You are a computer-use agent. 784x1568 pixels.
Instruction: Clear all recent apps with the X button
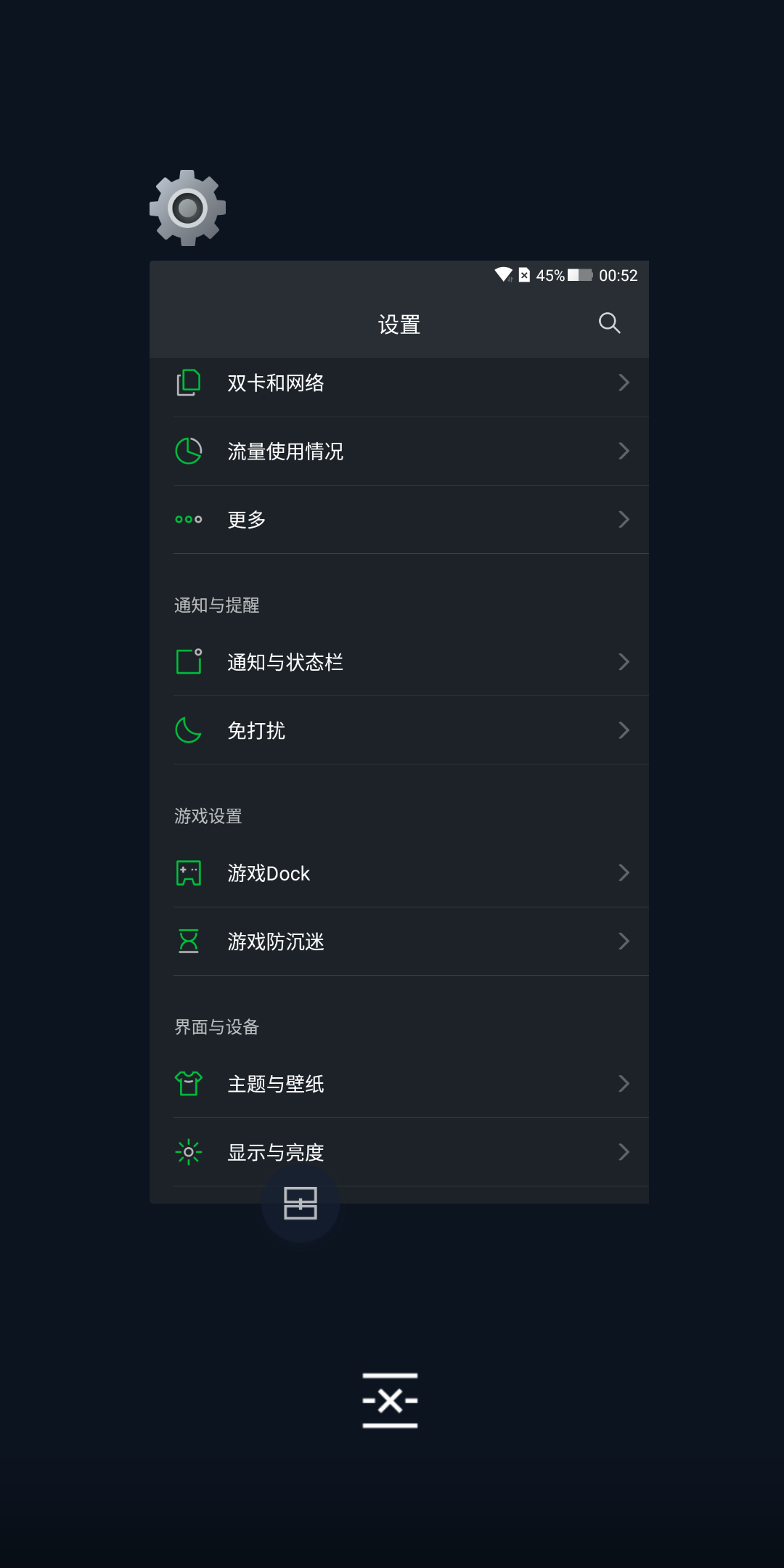[x=390, y=1400]
